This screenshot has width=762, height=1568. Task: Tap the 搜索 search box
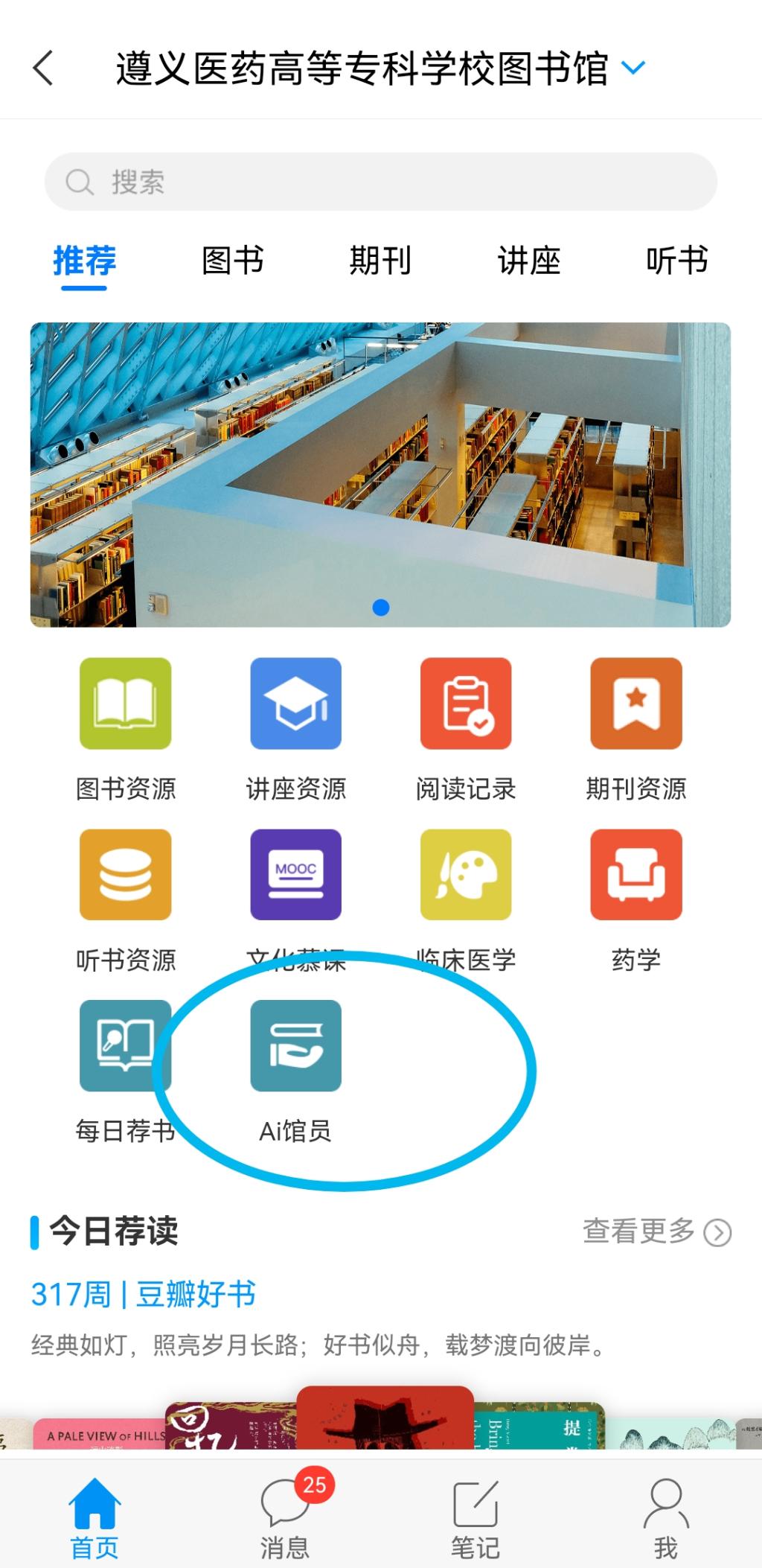pos(381,182)
